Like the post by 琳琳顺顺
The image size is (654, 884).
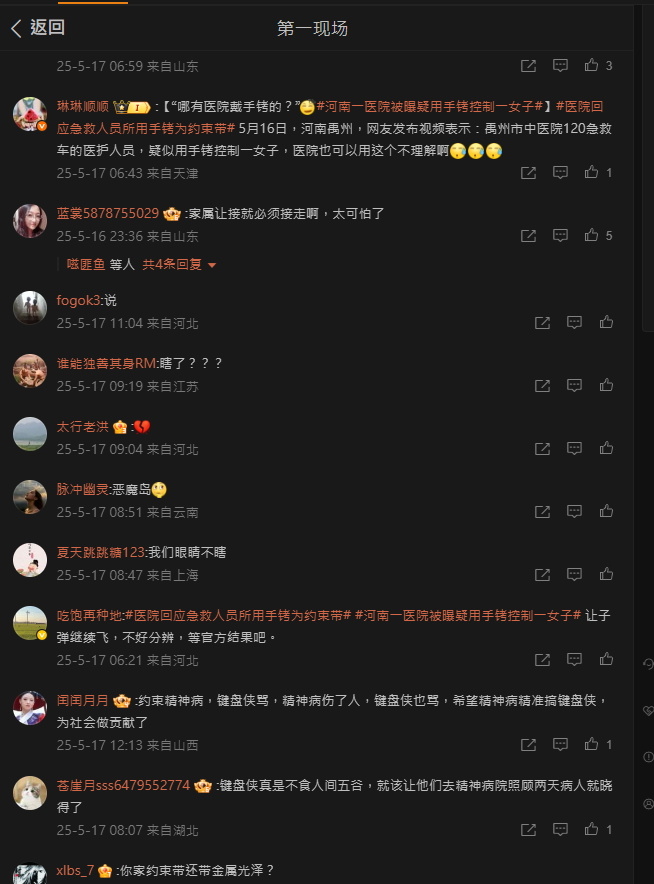(591, 173)
